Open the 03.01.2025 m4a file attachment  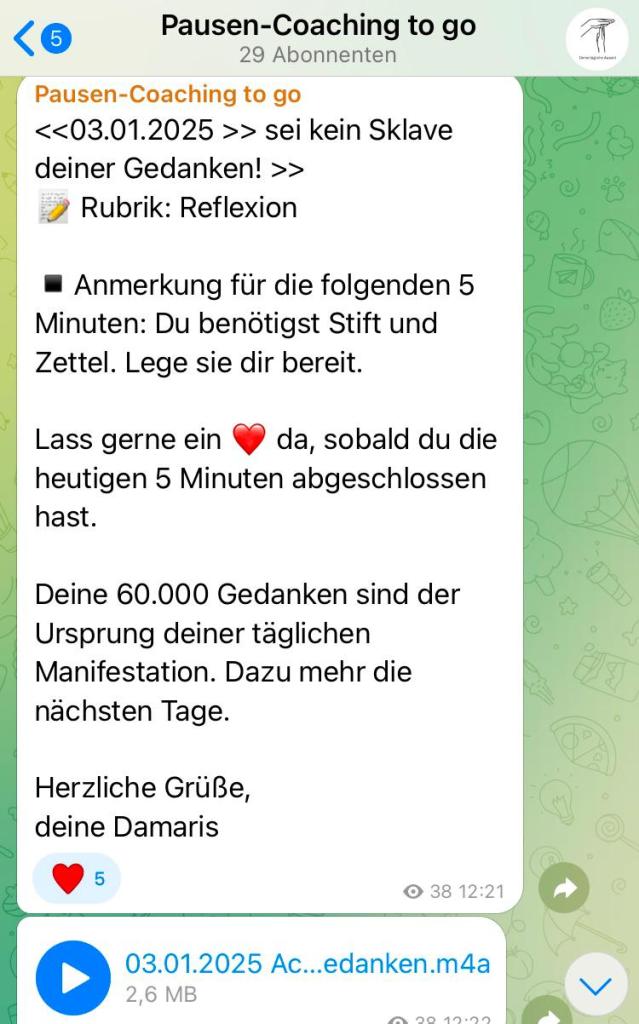click(307, 964)
